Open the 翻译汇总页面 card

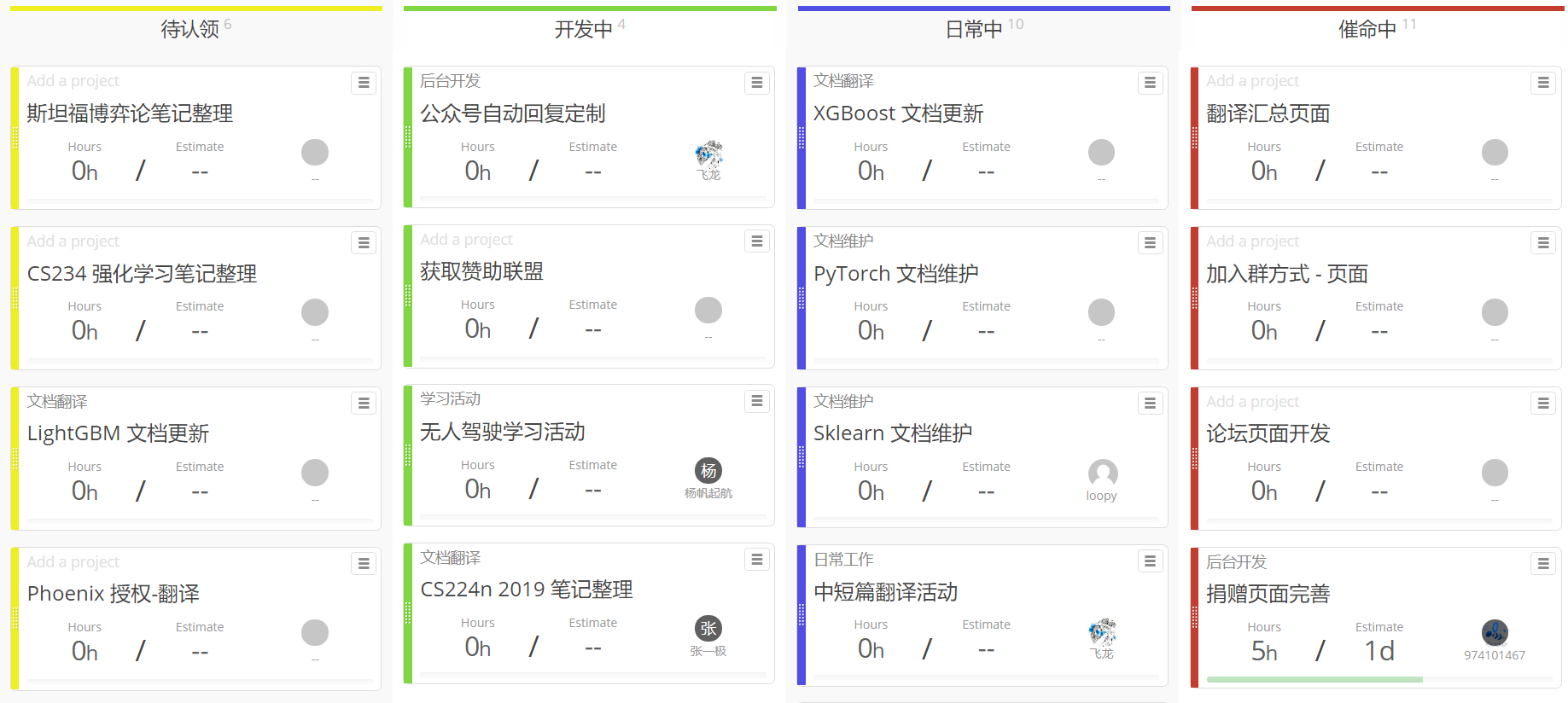pos(1268,113)
